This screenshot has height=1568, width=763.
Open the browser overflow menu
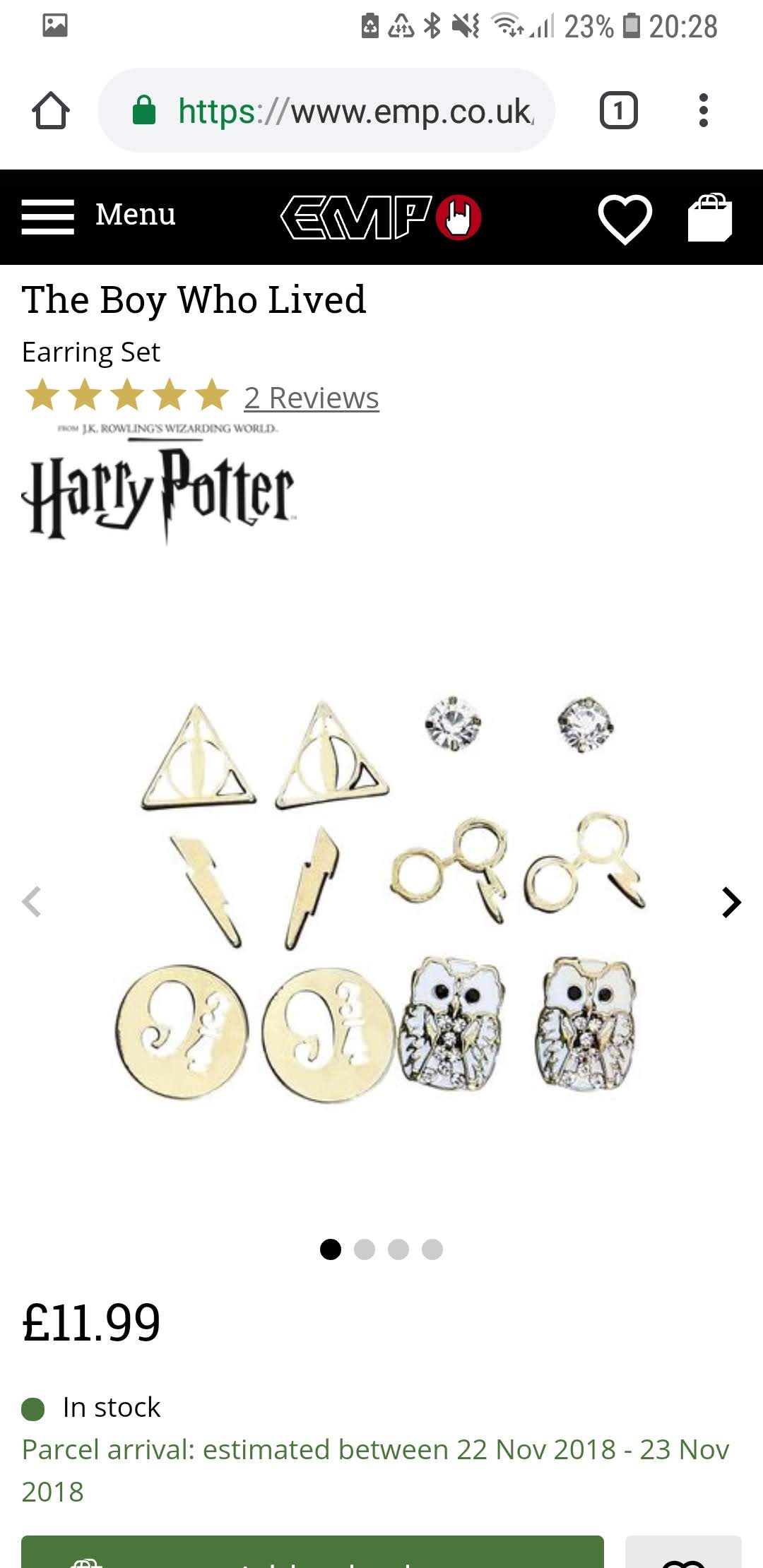coord(703,111)
